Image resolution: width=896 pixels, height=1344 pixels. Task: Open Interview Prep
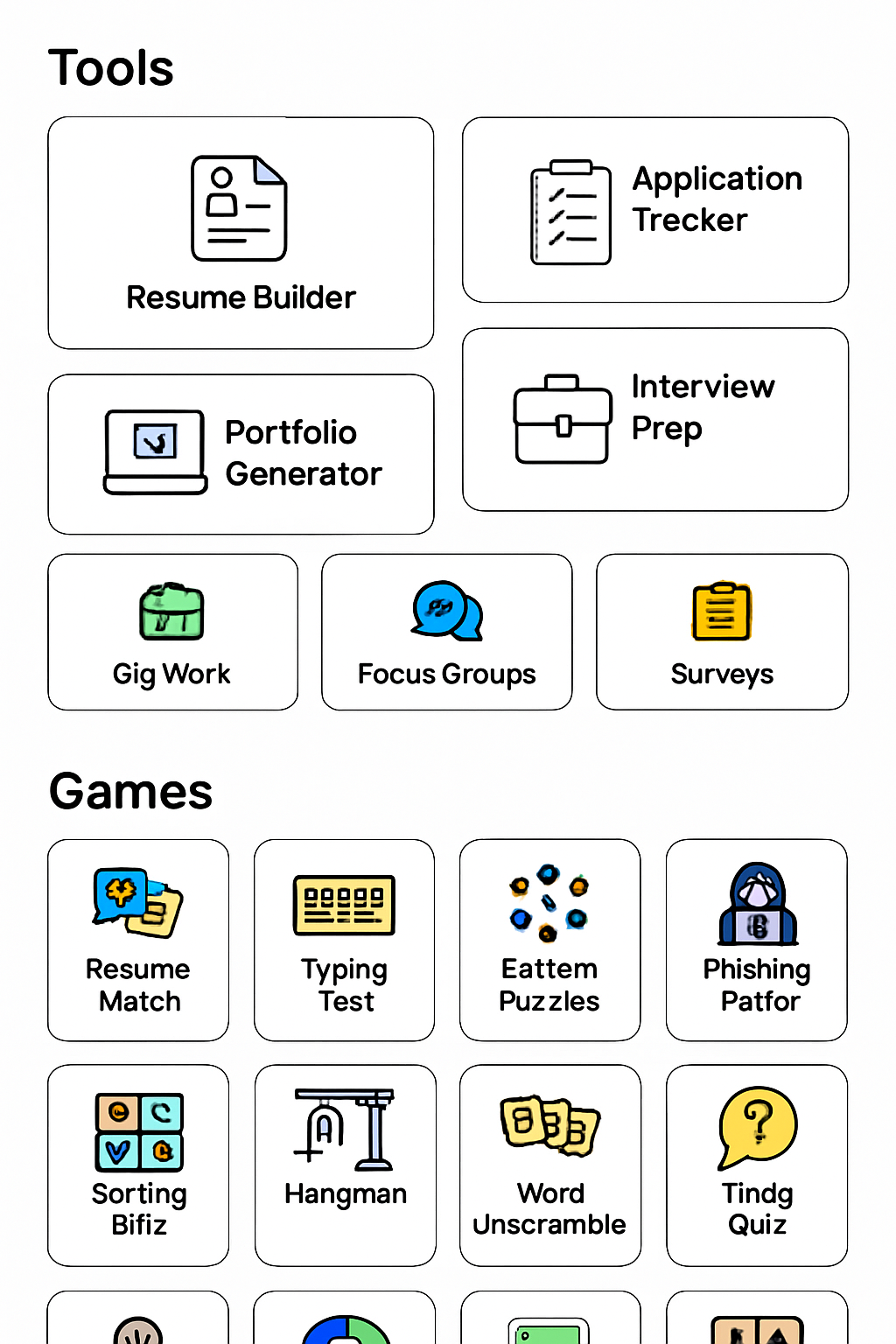coord(655,419)
